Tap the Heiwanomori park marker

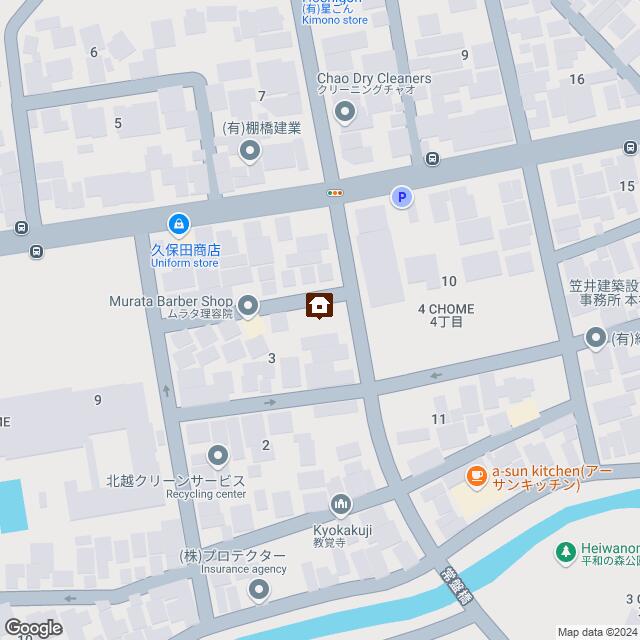(565, 550)
